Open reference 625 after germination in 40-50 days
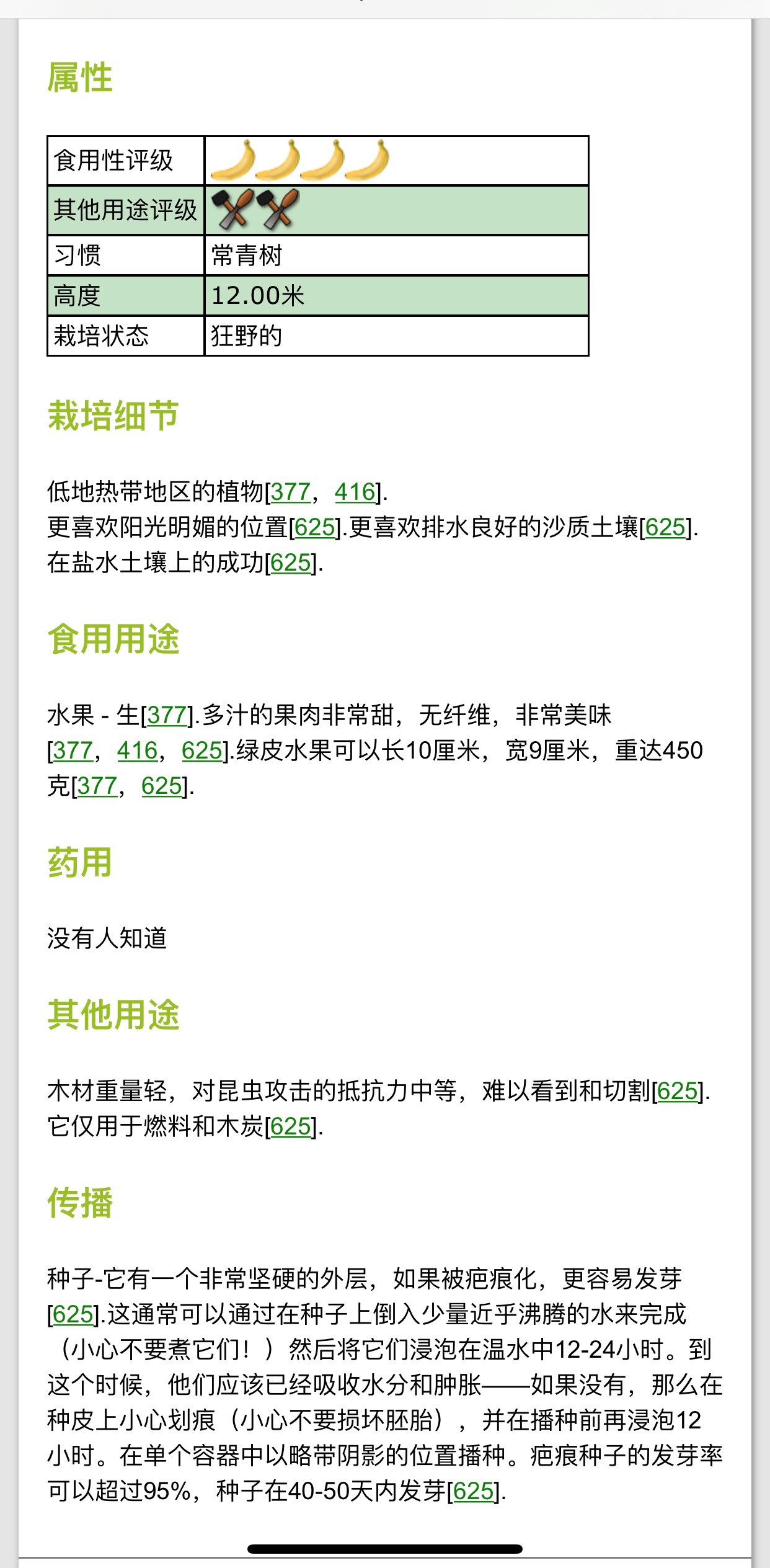The width and height of the screenshot is (770, 1568). click(474, 1491)
